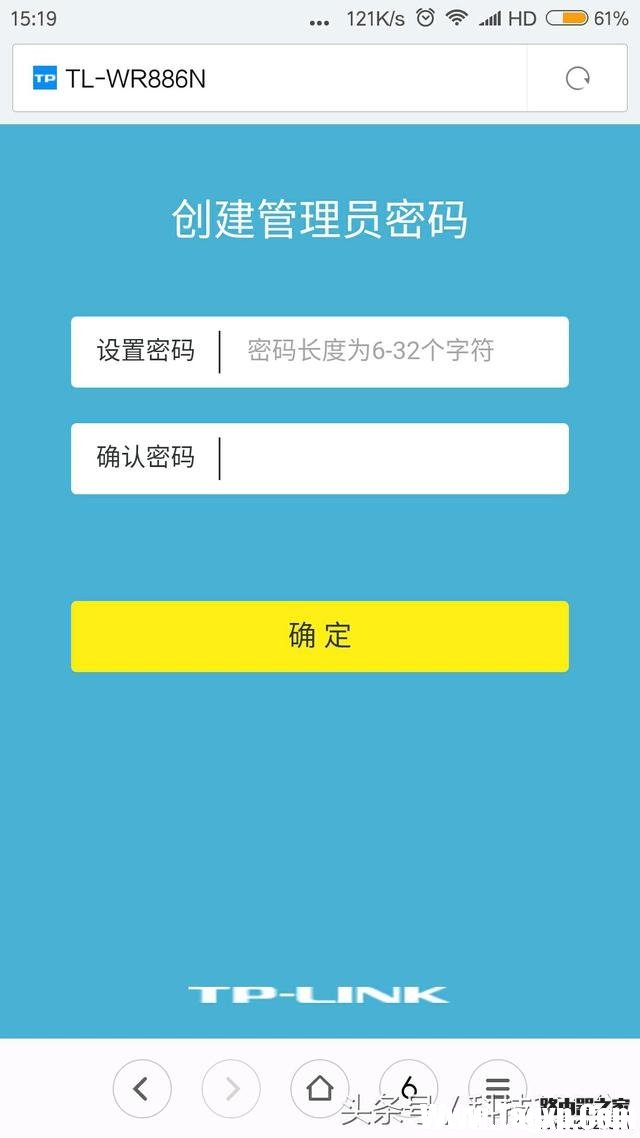This screenshot has height=1138, width=640.
Task: Focus the 确认密码 confirm password field
Action: (x=390, y=458)
